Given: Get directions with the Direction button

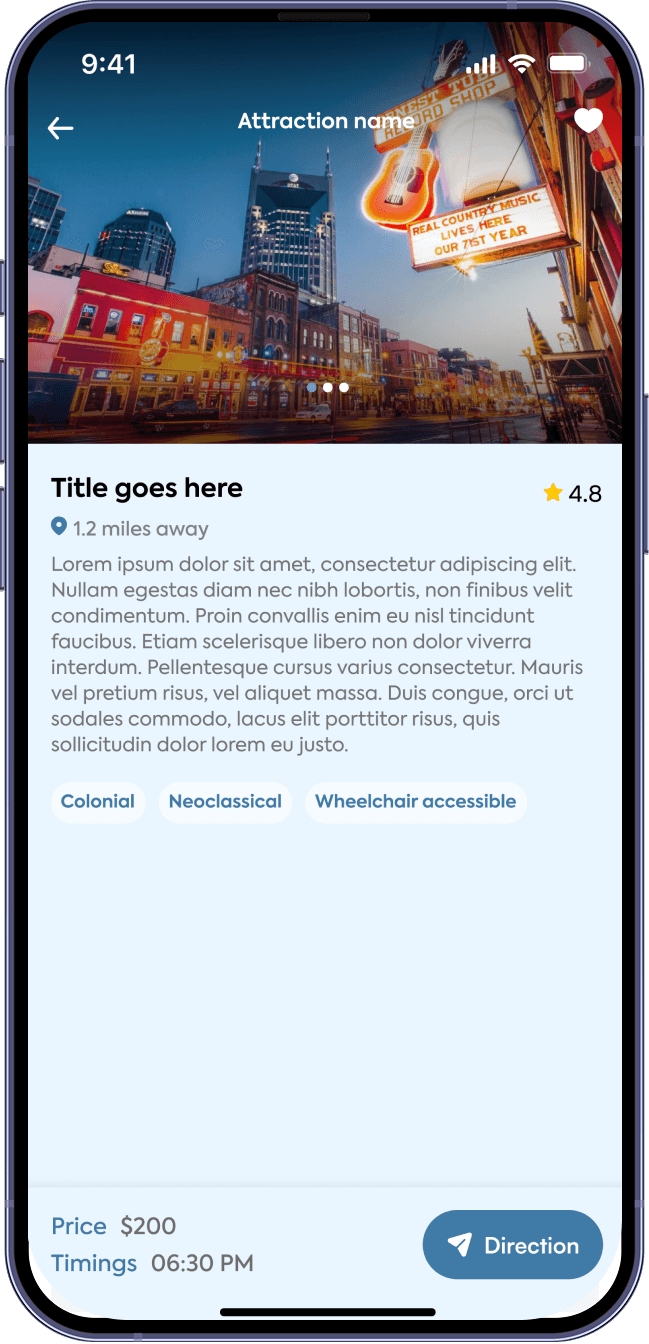Looking at the screenshot, I should point(512,1245).
